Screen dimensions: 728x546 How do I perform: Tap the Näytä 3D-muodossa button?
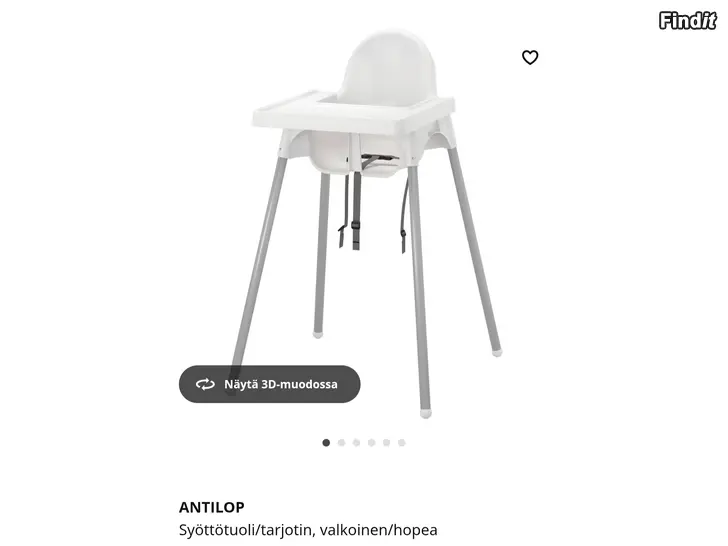point(270,384)
